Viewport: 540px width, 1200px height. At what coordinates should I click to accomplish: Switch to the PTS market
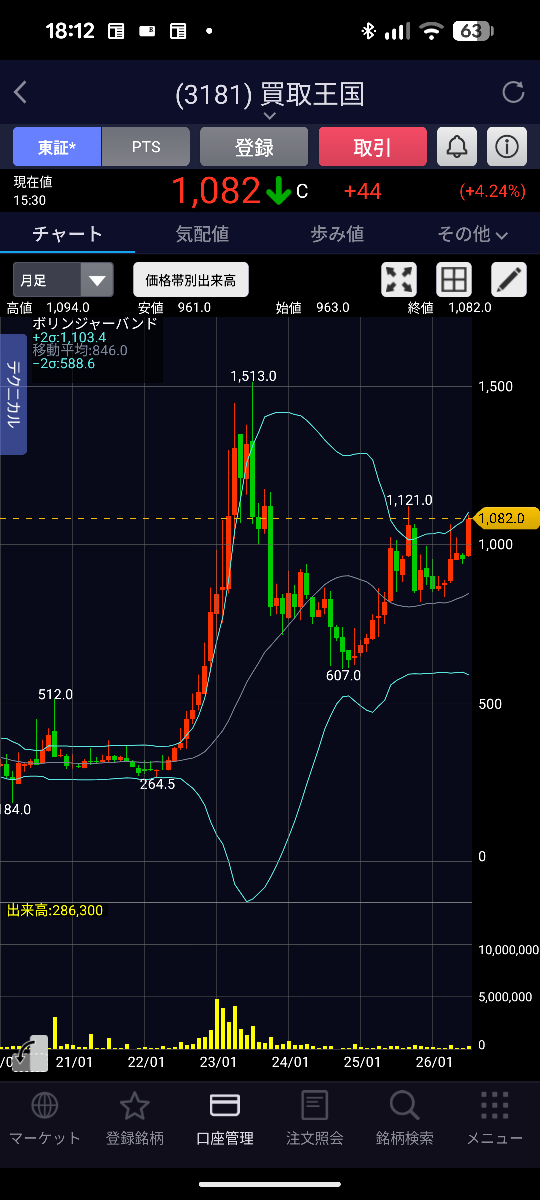[x=146, y=147]
